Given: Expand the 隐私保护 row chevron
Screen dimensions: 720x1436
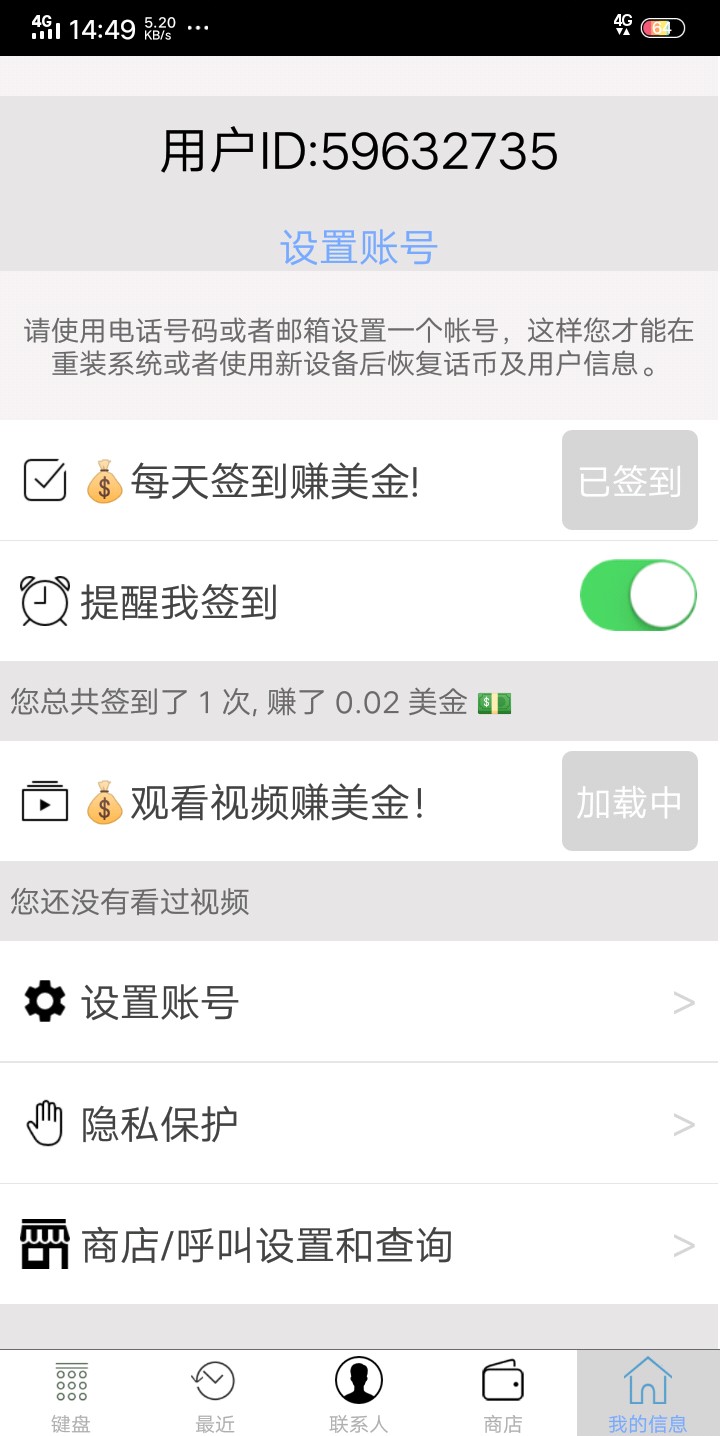Looking at the screenshot, I should (684, 1123).
